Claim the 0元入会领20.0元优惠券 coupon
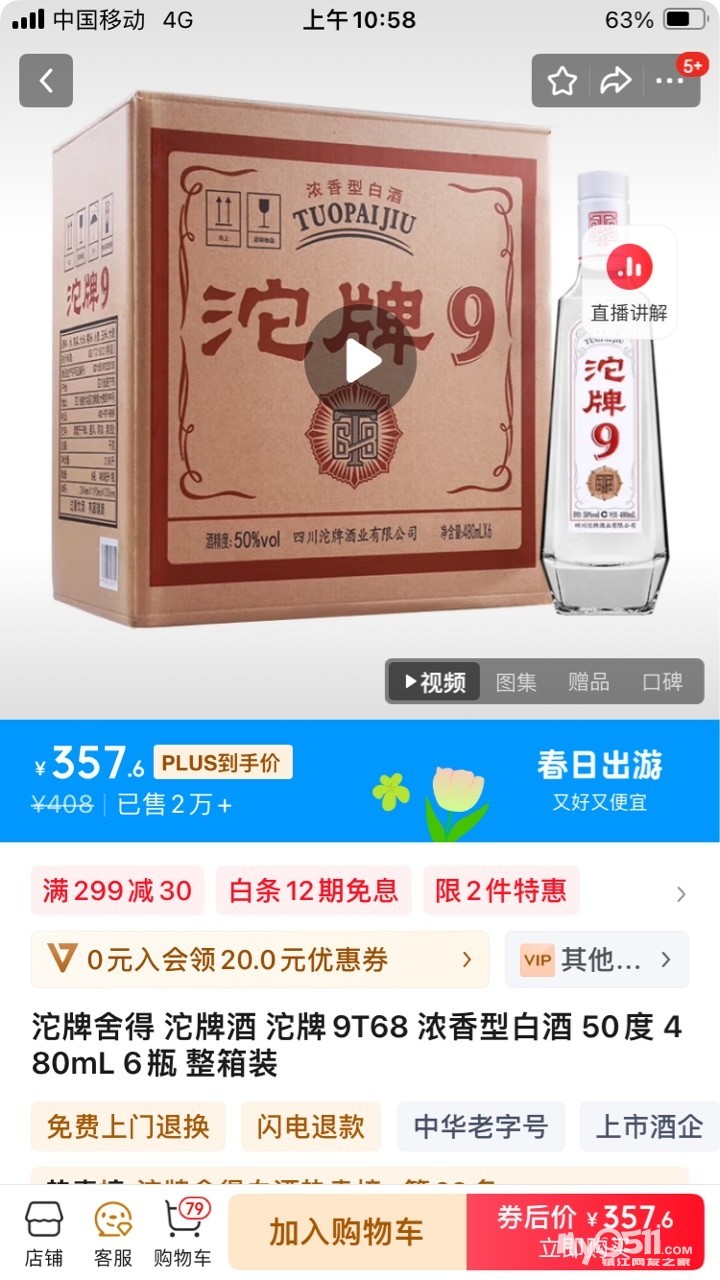The height and width of the screenshot is (1280, 720). click(260, 960)
